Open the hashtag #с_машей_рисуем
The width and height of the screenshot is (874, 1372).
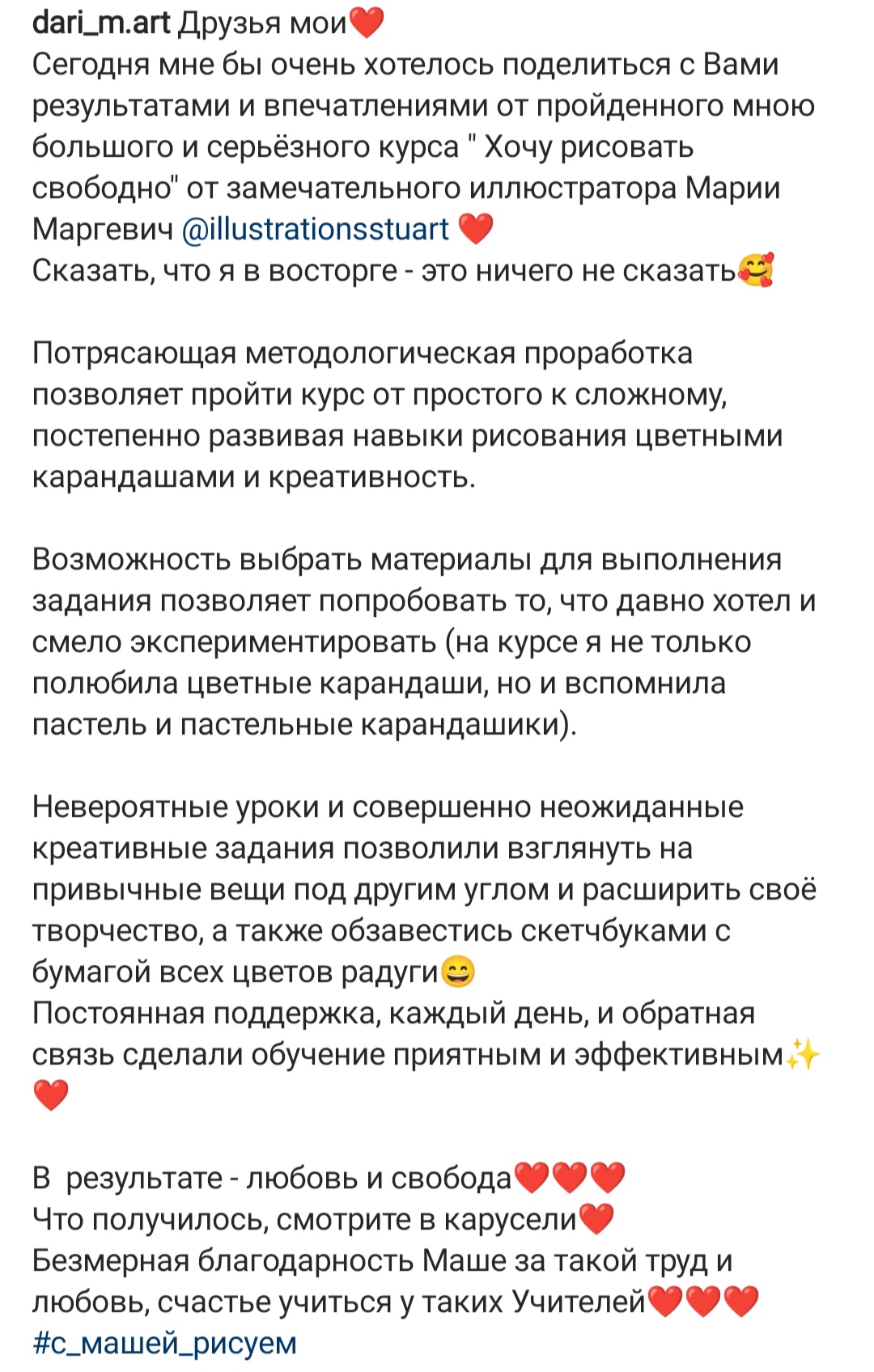[x=164, y=1343]
